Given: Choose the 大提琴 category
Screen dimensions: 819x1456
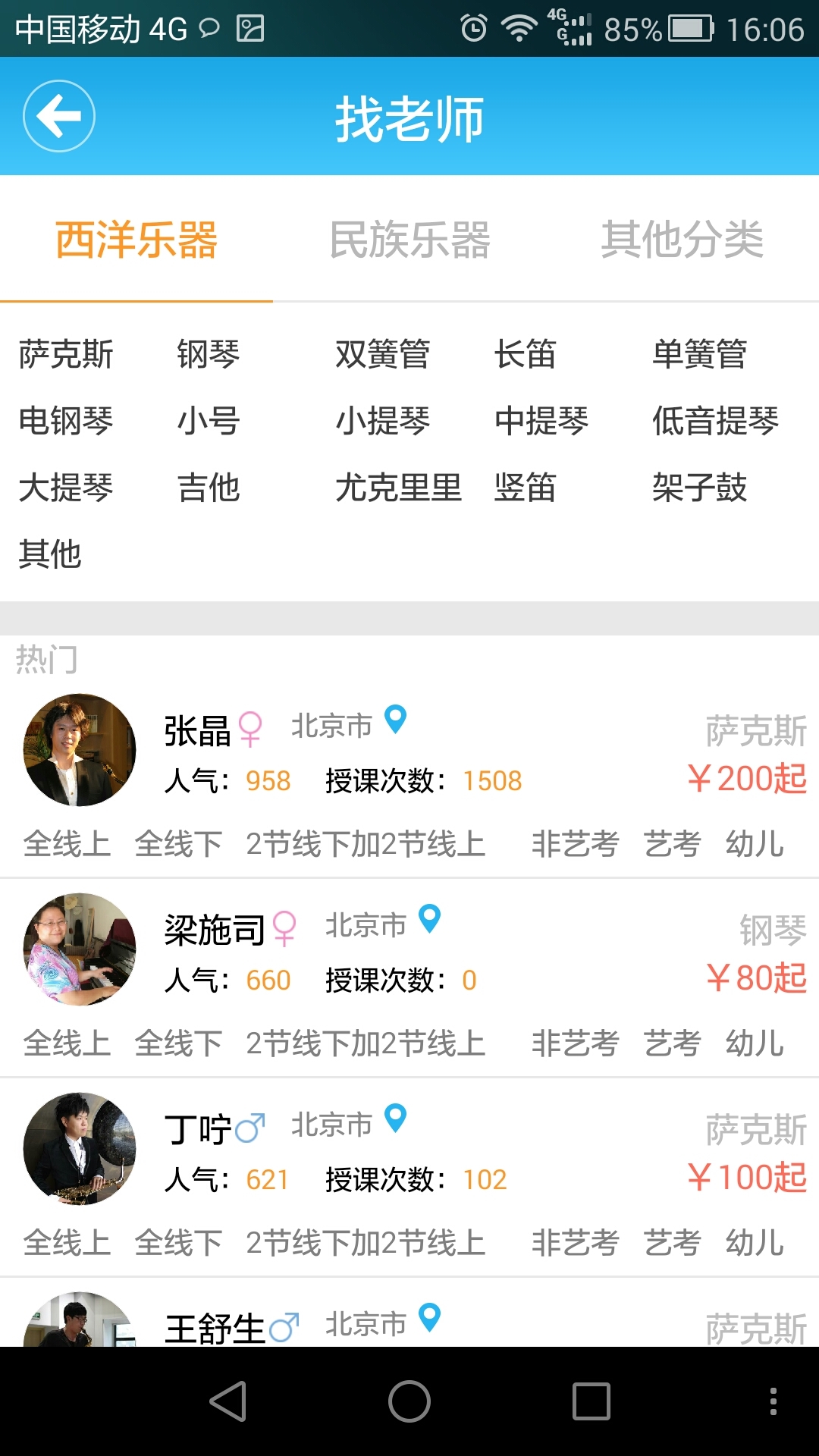Looking at the screenshot, I should tap(66, 488).
